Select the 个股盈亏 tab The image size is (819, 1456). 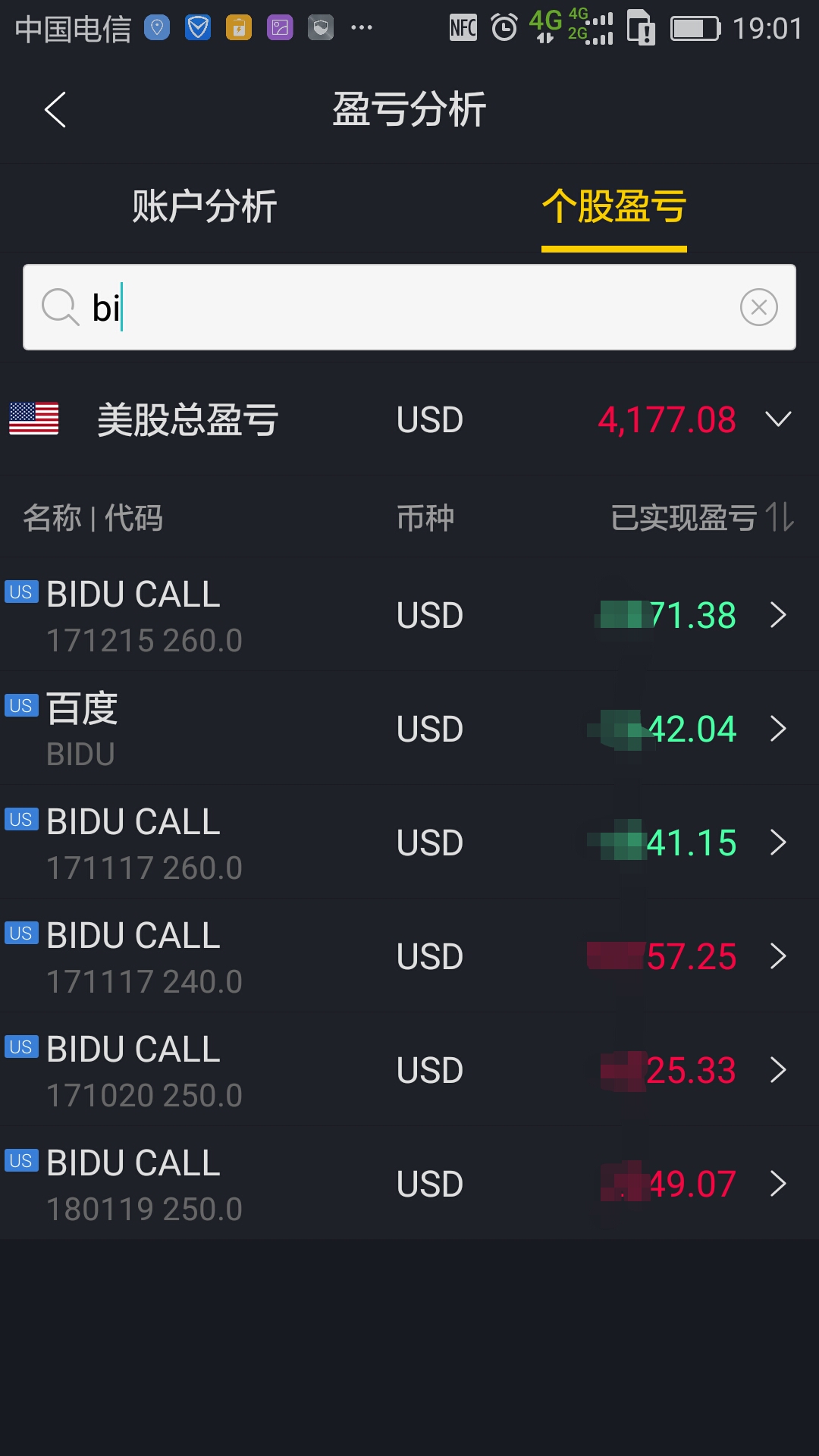tap(613, 206)
